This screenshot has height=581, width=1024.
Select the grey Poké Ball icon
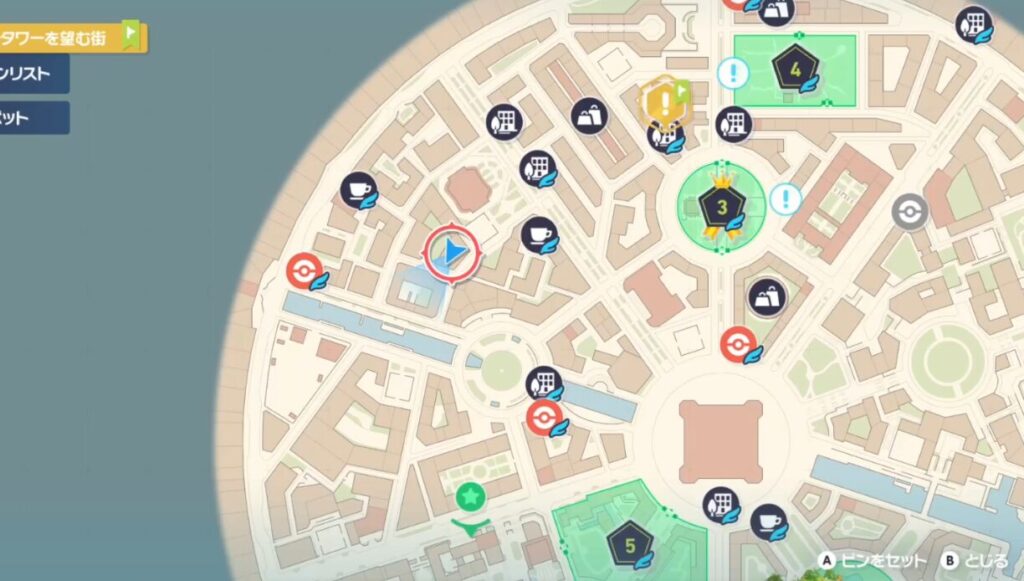point(910,211)
